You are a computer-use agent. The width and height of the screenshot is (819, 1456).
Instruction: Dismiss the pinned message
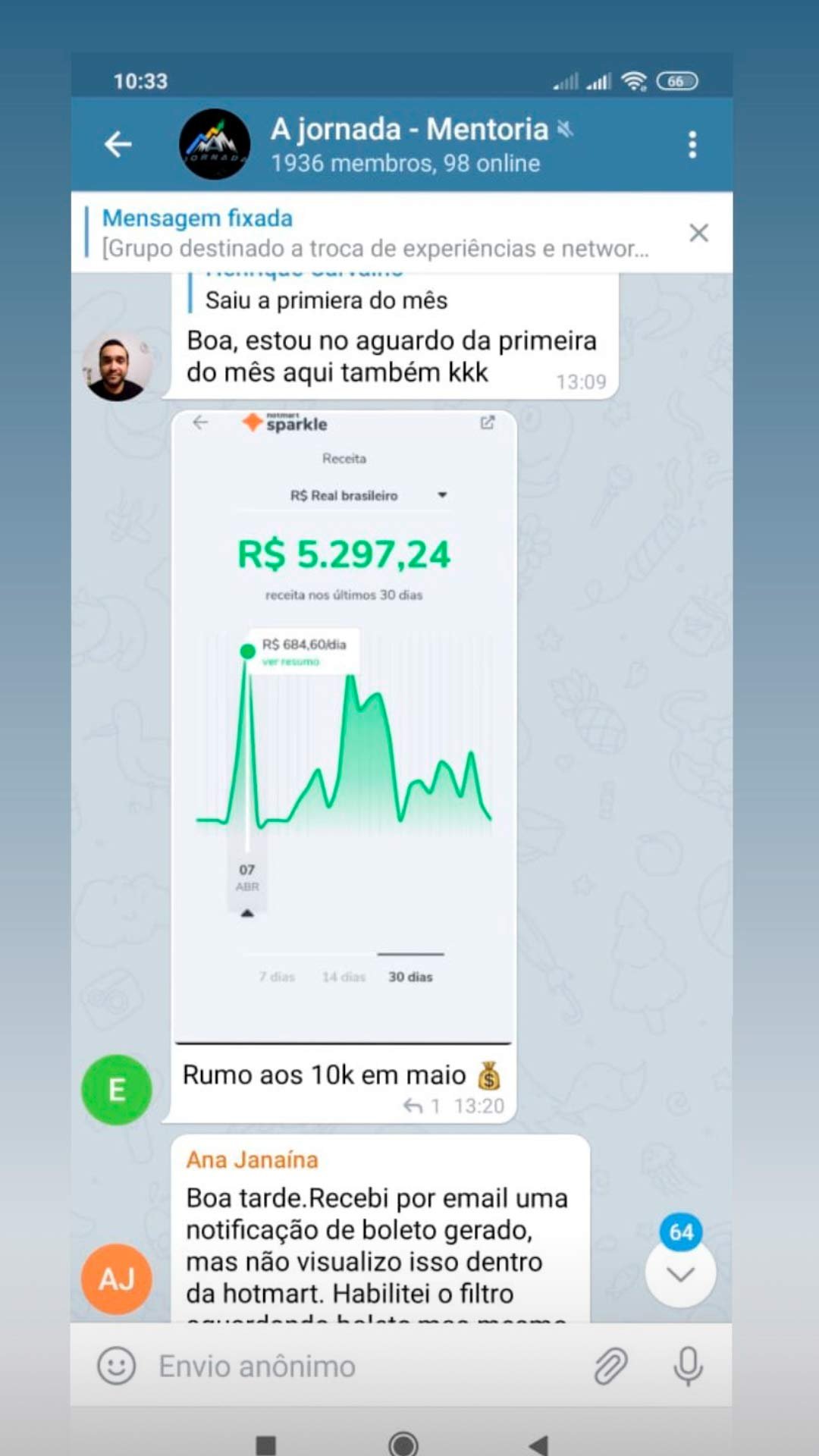click(x=698, y=233)
